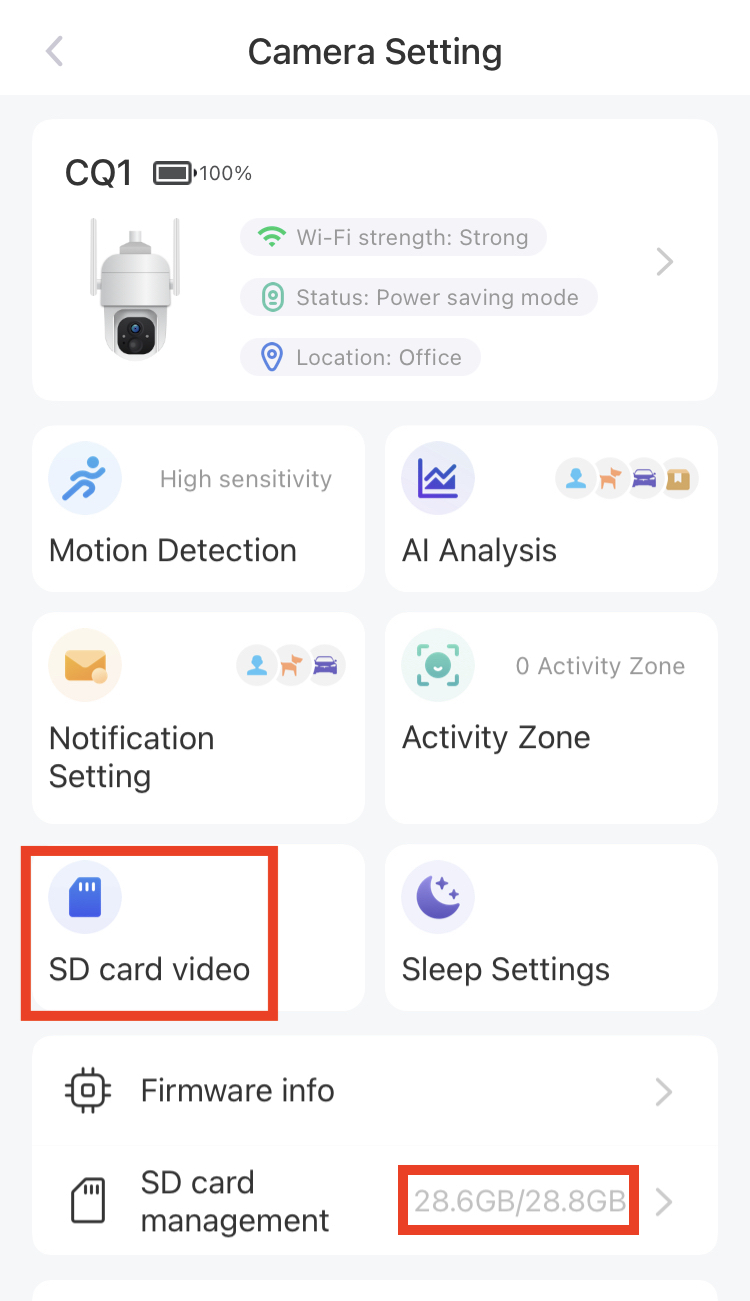Screen dimensions: 750x1301
Task: Open Motion Detection settings
Action: 198,508
